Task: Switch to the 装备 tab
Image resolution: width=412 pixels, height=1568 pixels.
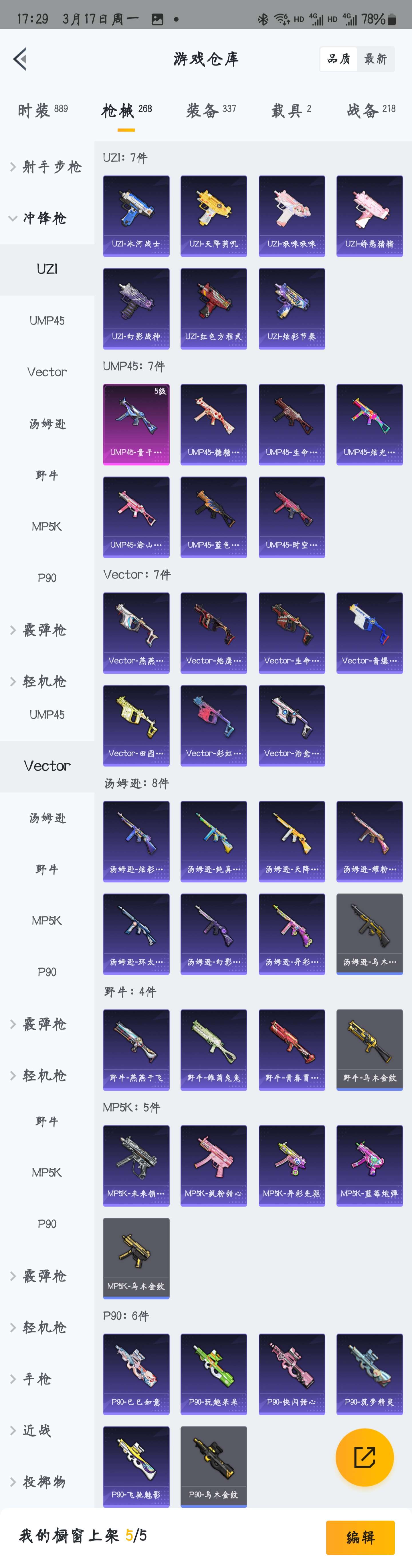Action: point(211,110)
